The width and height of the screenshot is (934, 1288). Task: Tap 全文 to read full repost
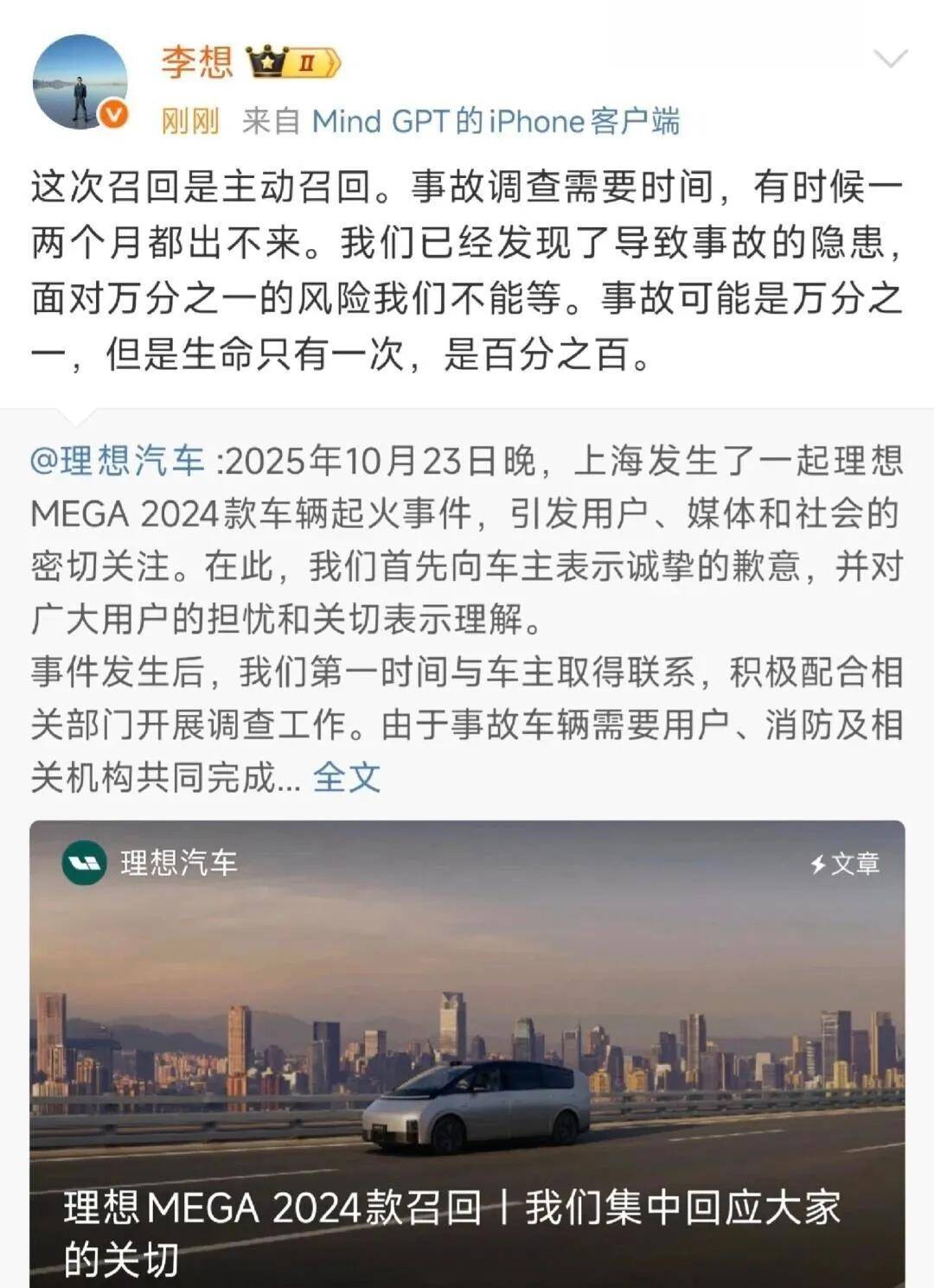pos(347,777)
